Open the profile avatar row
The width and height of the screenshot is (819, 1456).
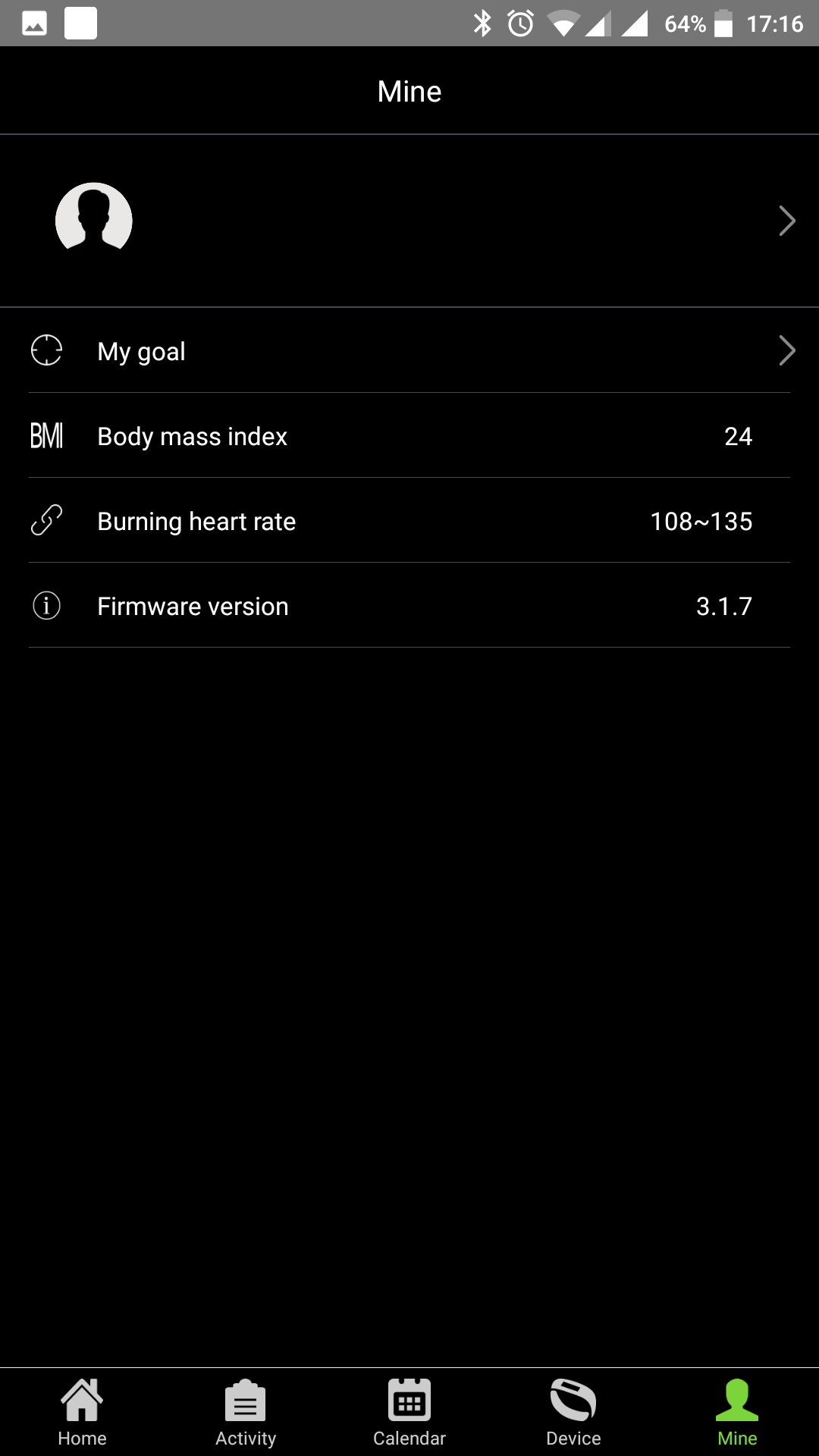(409, 221)
